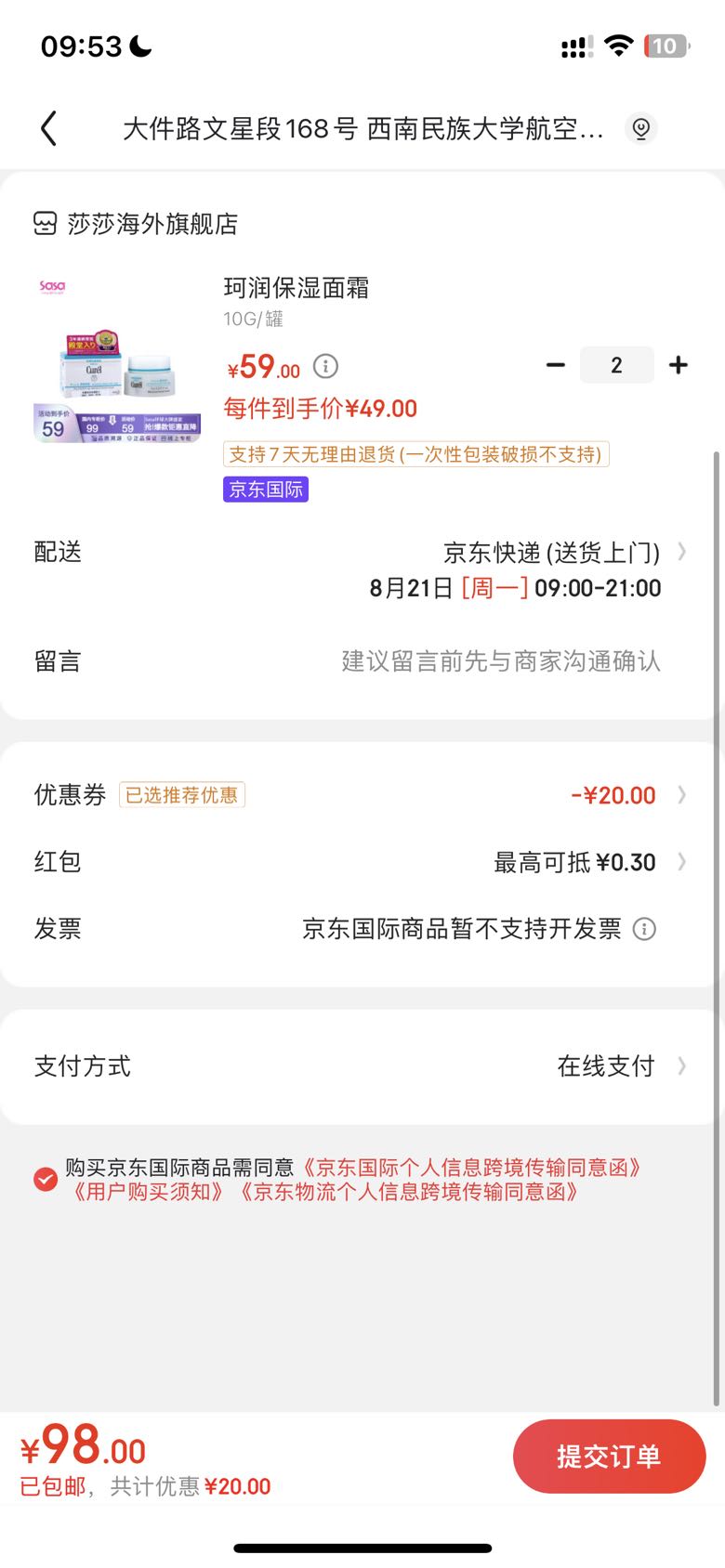Image resolution: width=725 pixels, height=1568 pixels.
Task: Tap the location pin icon beside the address
Action: tap(640, 128)
